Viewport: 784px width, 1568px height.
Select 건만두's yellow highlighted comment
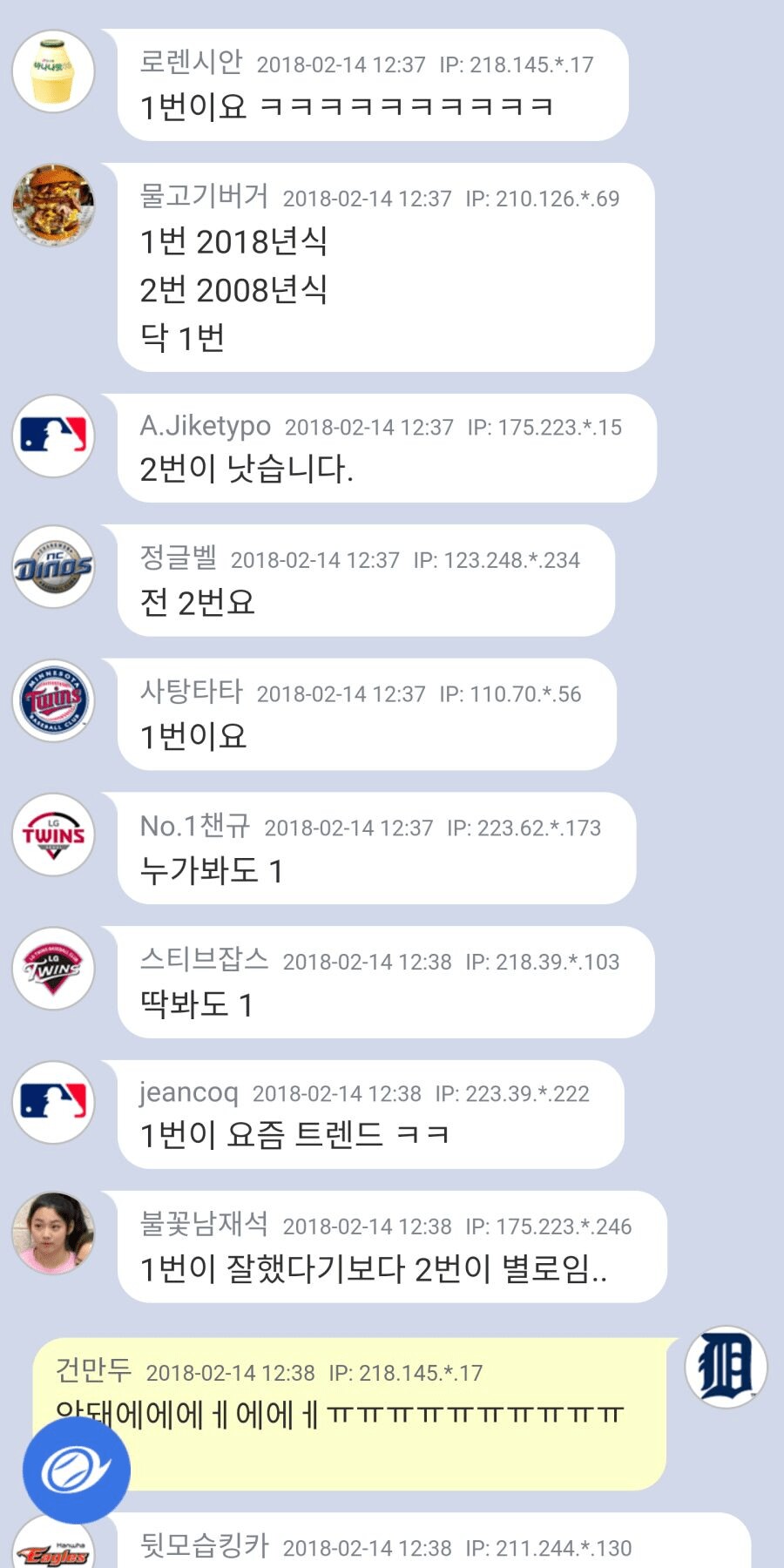392,1394
